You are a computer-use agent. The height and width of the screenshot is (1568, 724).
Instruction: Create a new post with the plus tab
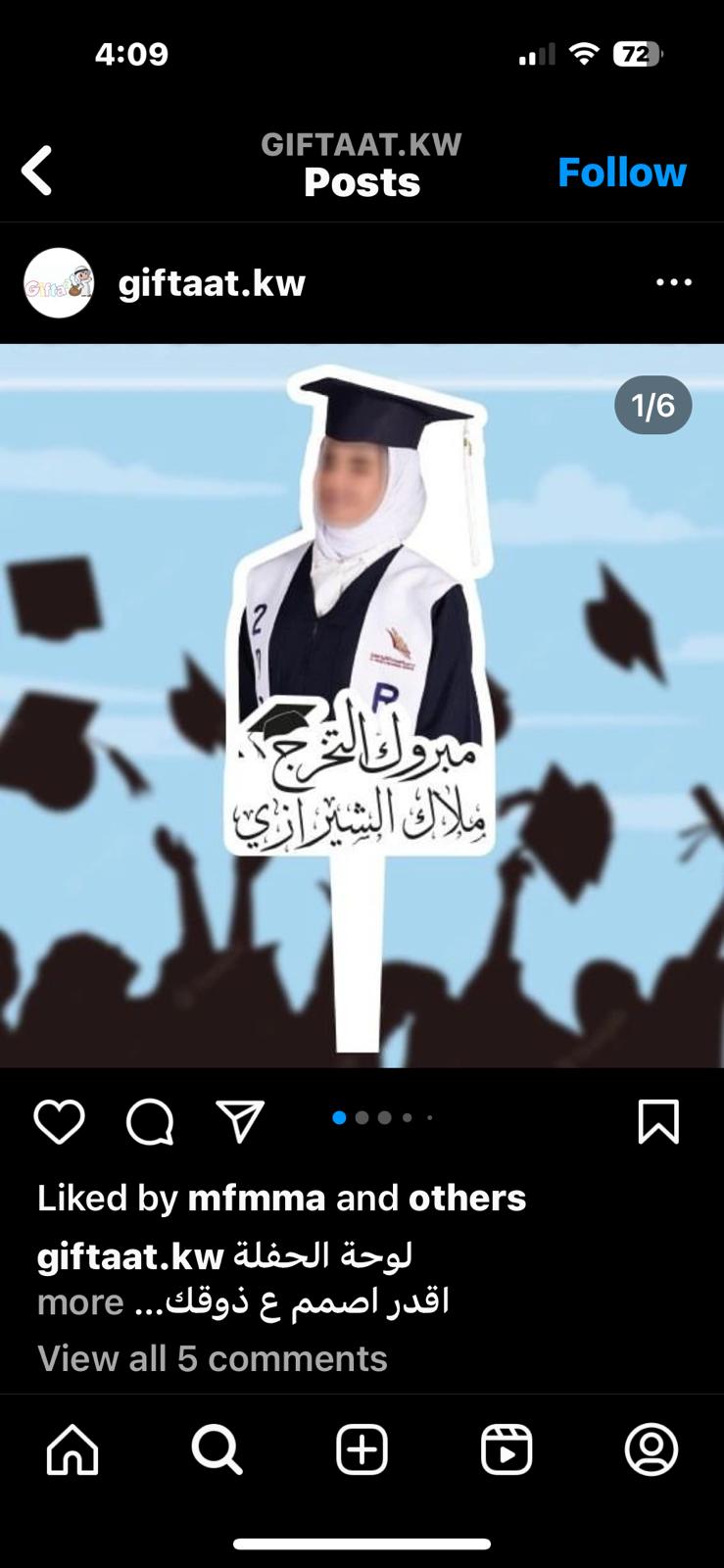362,1449
